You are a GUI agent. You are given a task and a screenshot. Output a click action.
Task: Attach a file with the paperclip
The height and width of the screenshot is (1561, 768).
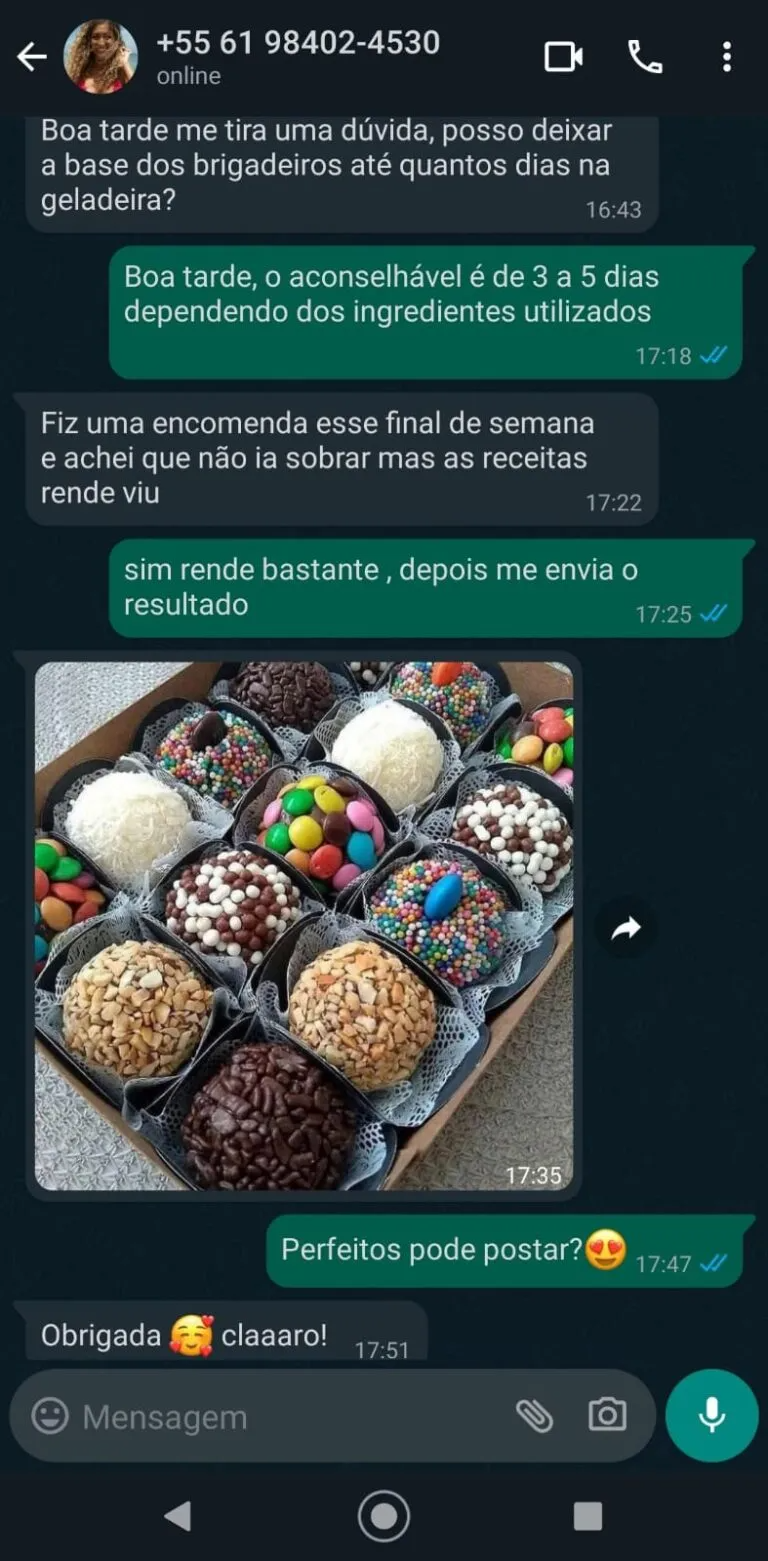click(535, 1416)
